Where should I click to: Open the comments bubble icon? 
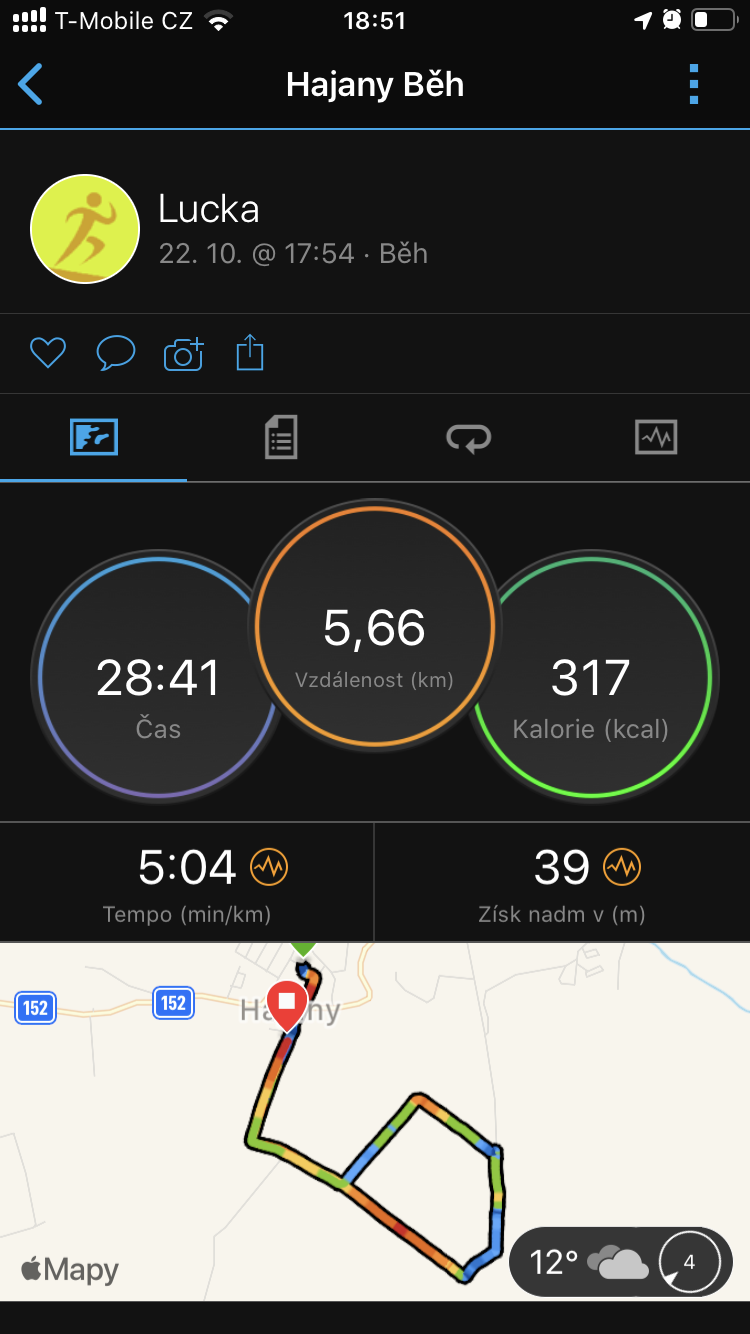(116, 353)
